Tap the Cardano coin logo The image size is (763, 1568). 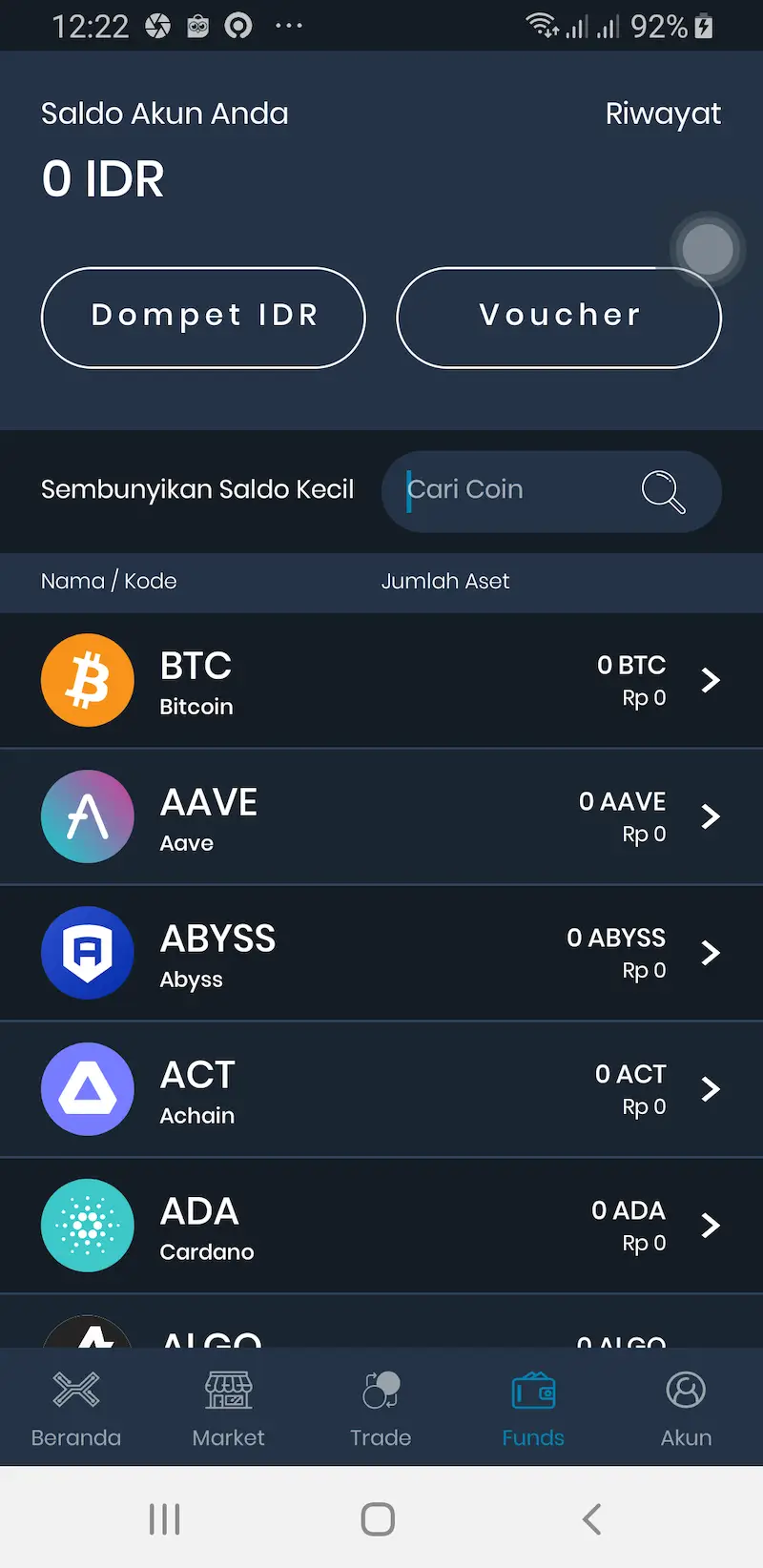[x=87, y=1225]
